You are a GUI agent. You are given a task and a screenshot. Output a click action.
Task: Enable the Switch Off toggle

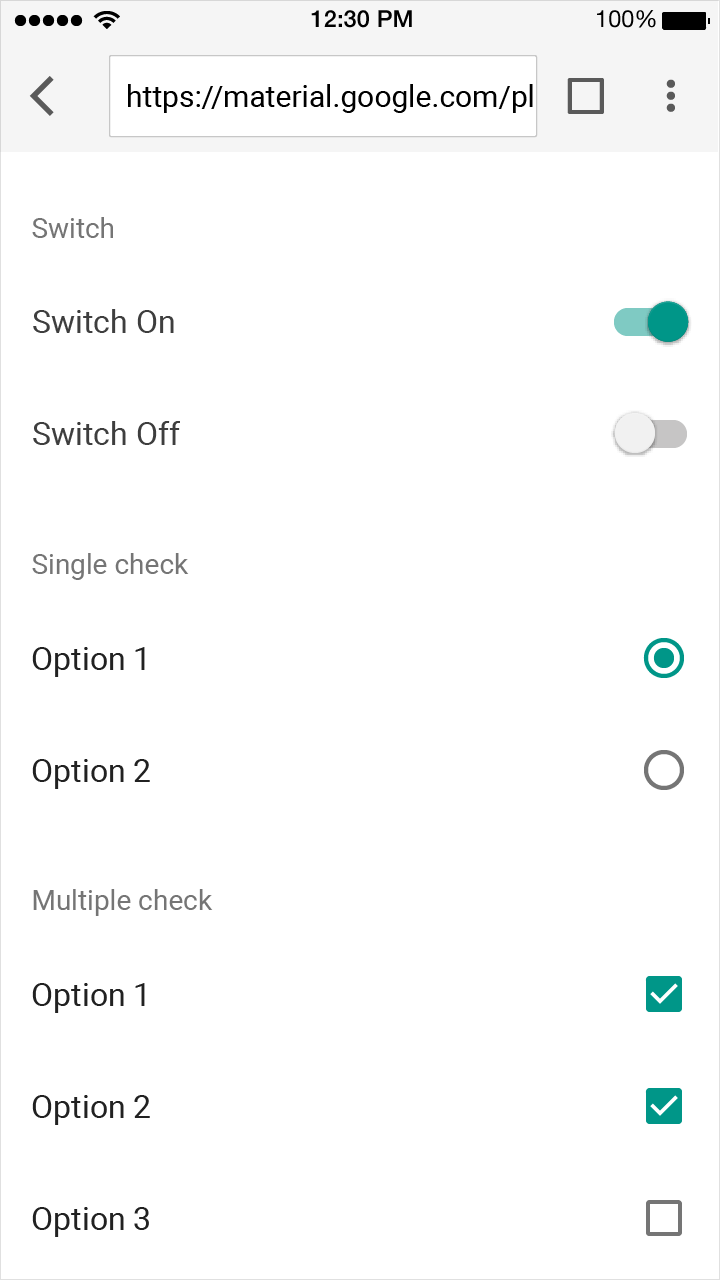(651, 434)
